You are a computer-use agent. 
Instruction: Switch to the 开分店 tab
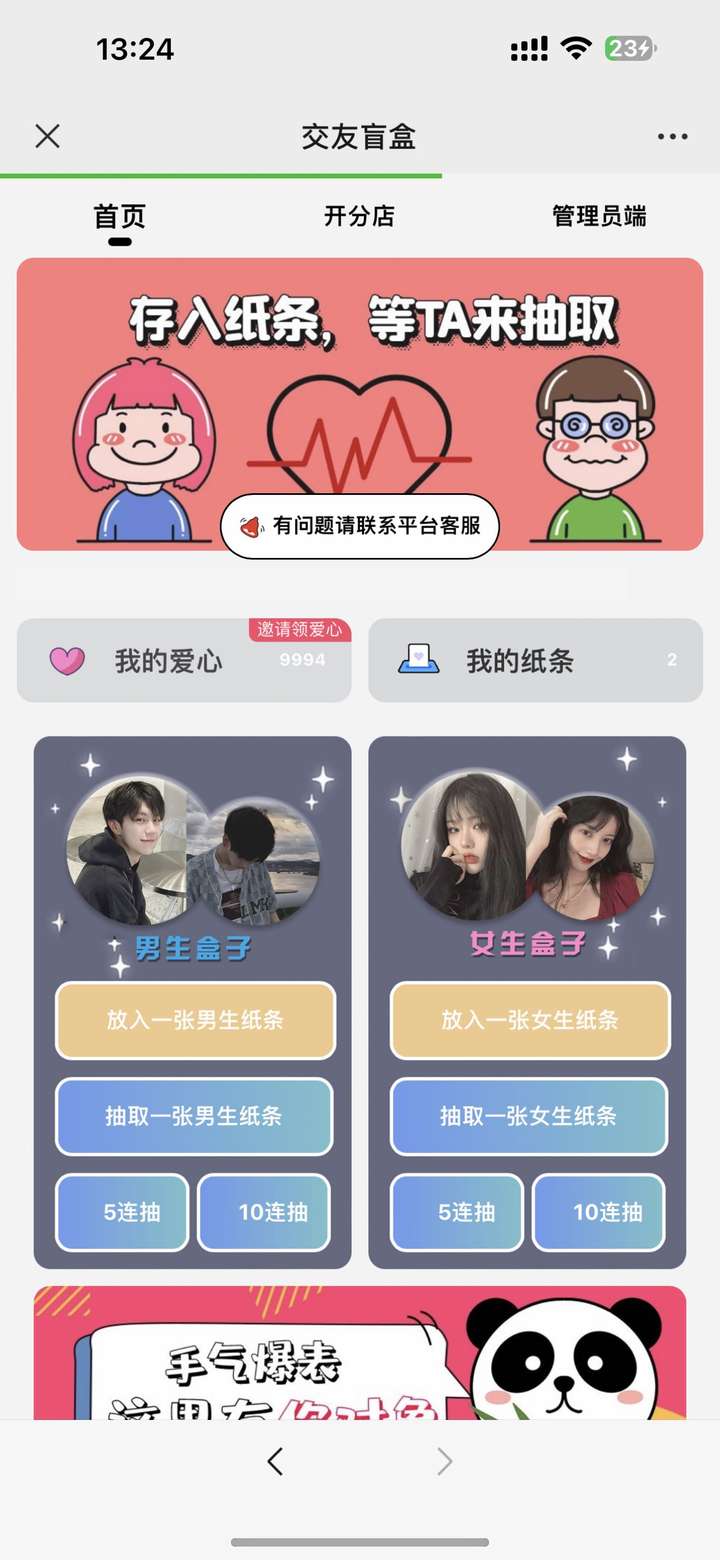(362, 215)
